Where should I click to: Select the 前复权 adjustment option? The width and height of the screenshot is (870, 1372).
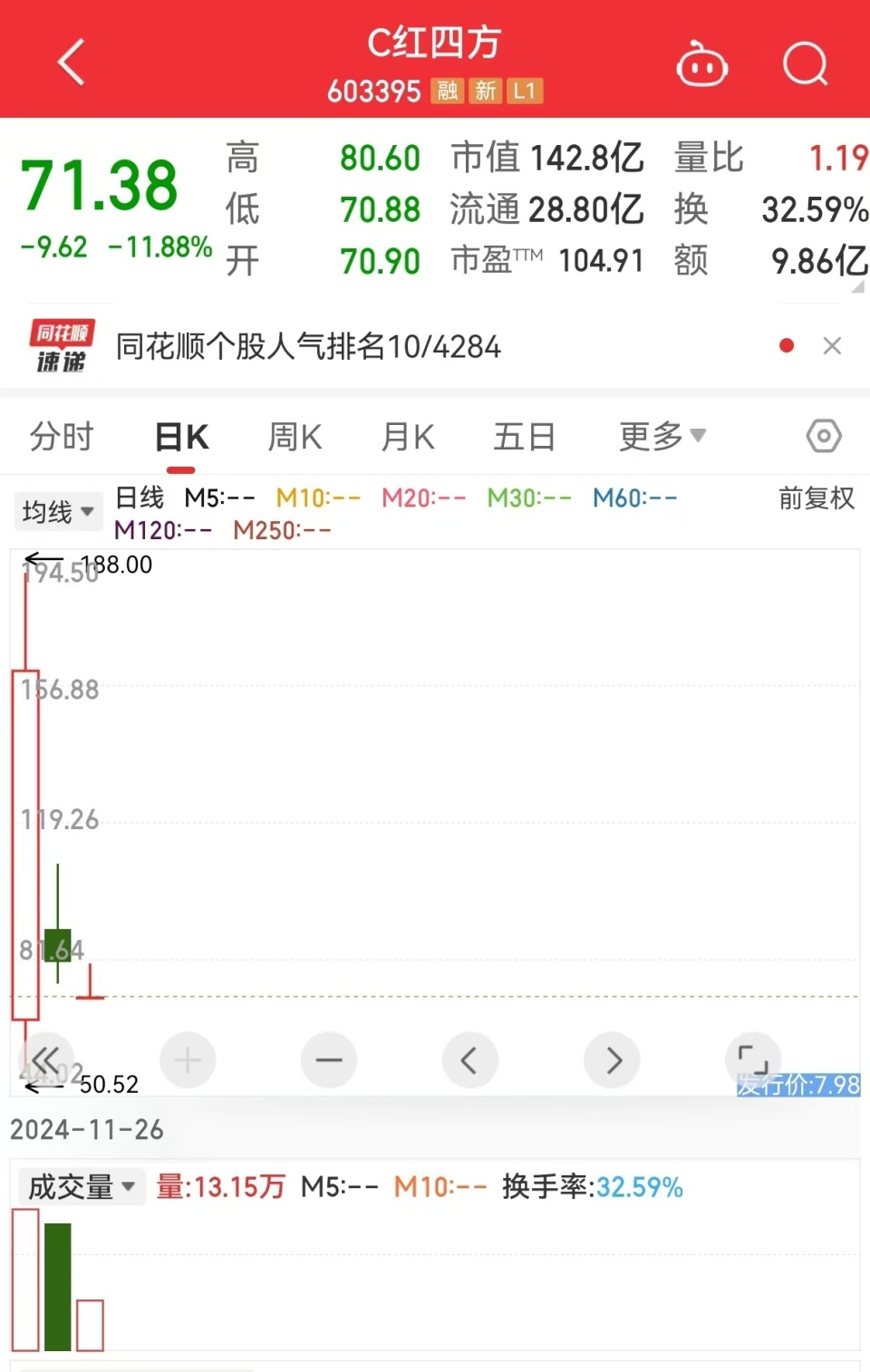point(815,498)
